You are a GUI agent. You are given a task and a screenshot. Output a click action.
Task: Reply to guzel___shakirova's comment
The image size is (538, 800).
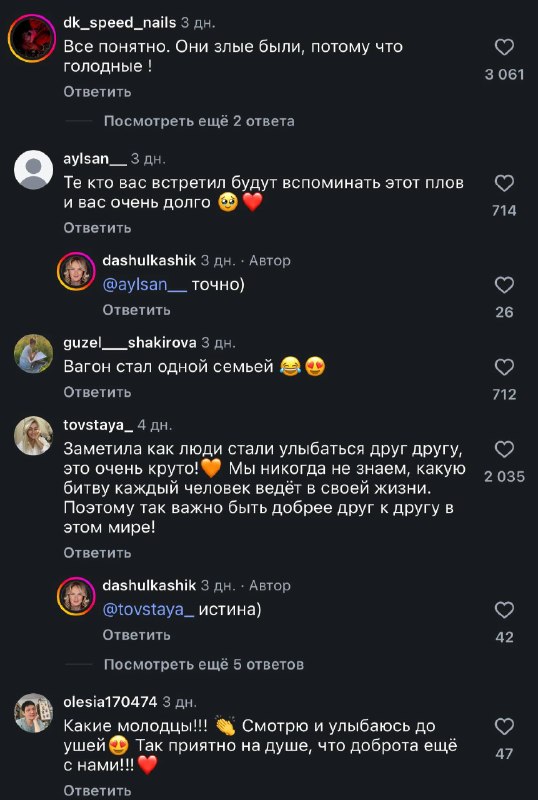click(x=97, y=392)
